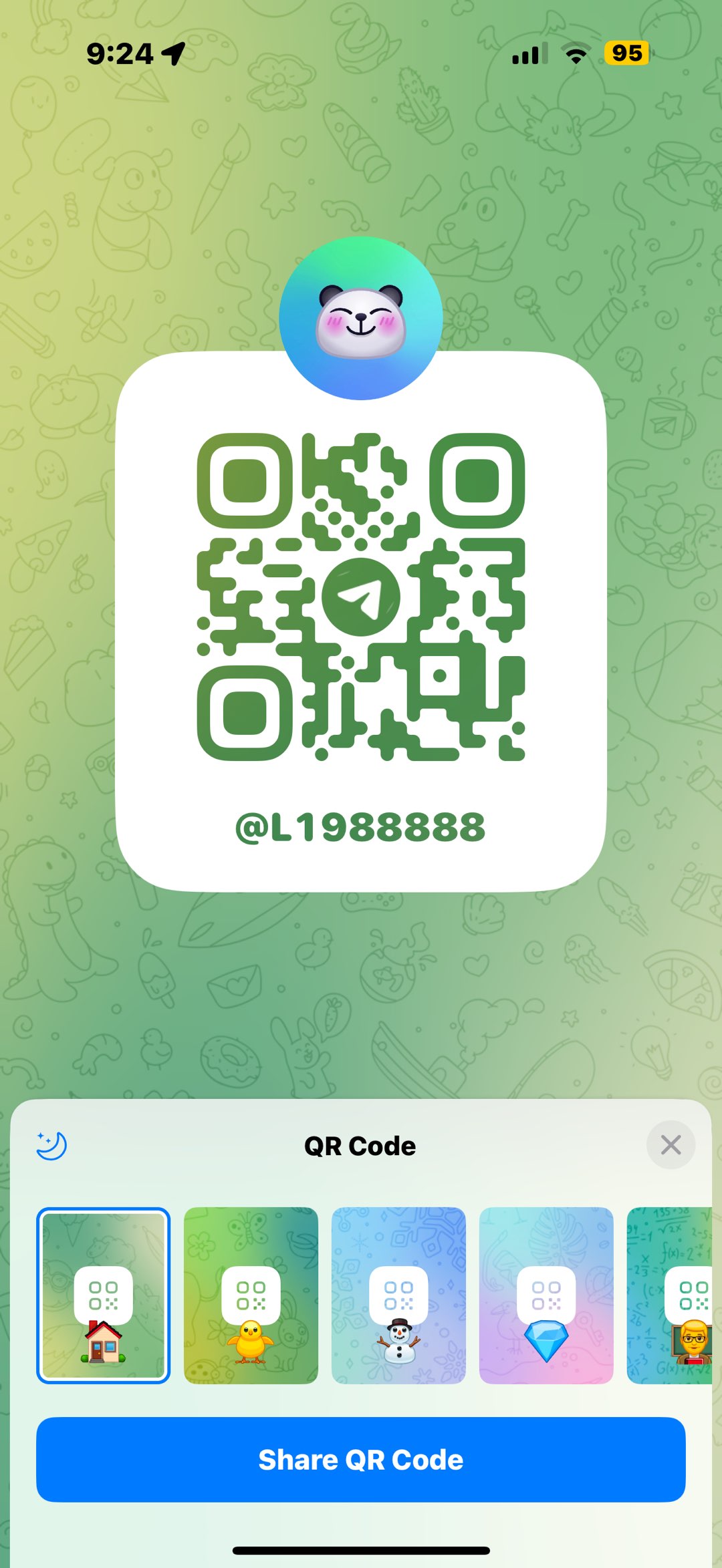Choose the chick theme
The height and width of the screenshot is (1568, 722).
[x=251, y=1295]
